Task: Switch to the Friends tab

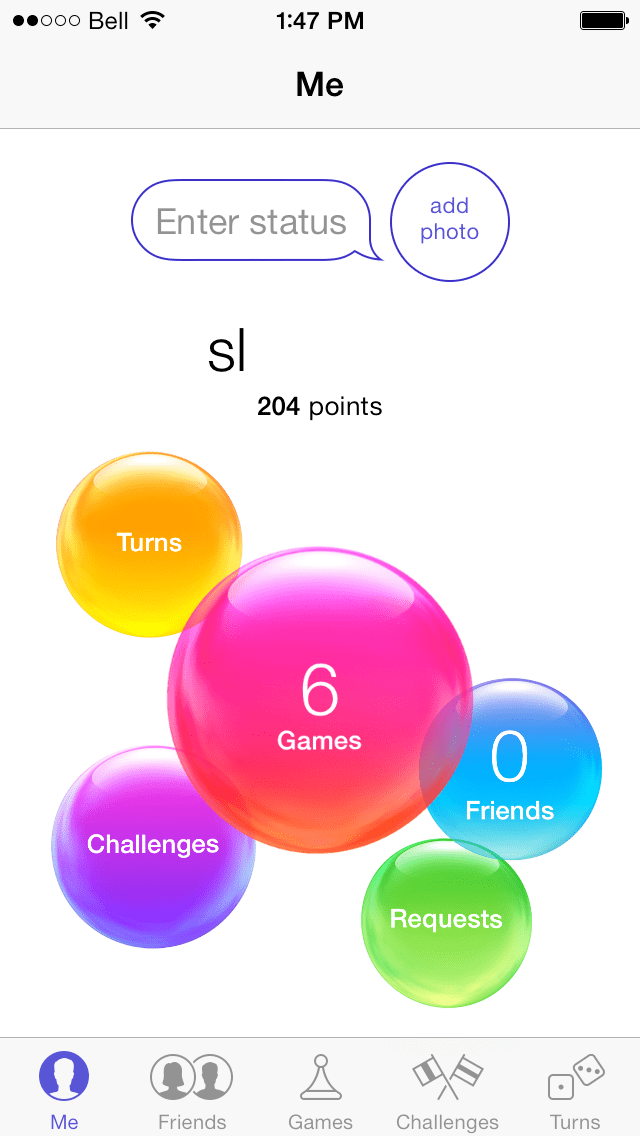Action: pyautogui.click(x=192, y=1090)
